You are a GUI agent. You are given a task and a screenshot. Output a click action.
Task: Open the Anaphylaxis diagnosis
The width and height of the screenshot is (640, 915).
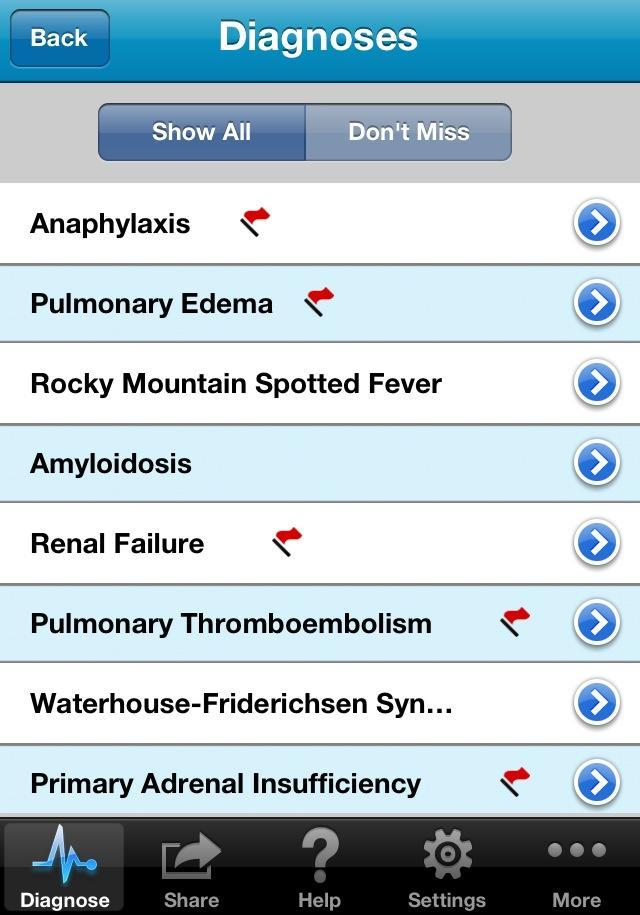(x=110, y=223)
